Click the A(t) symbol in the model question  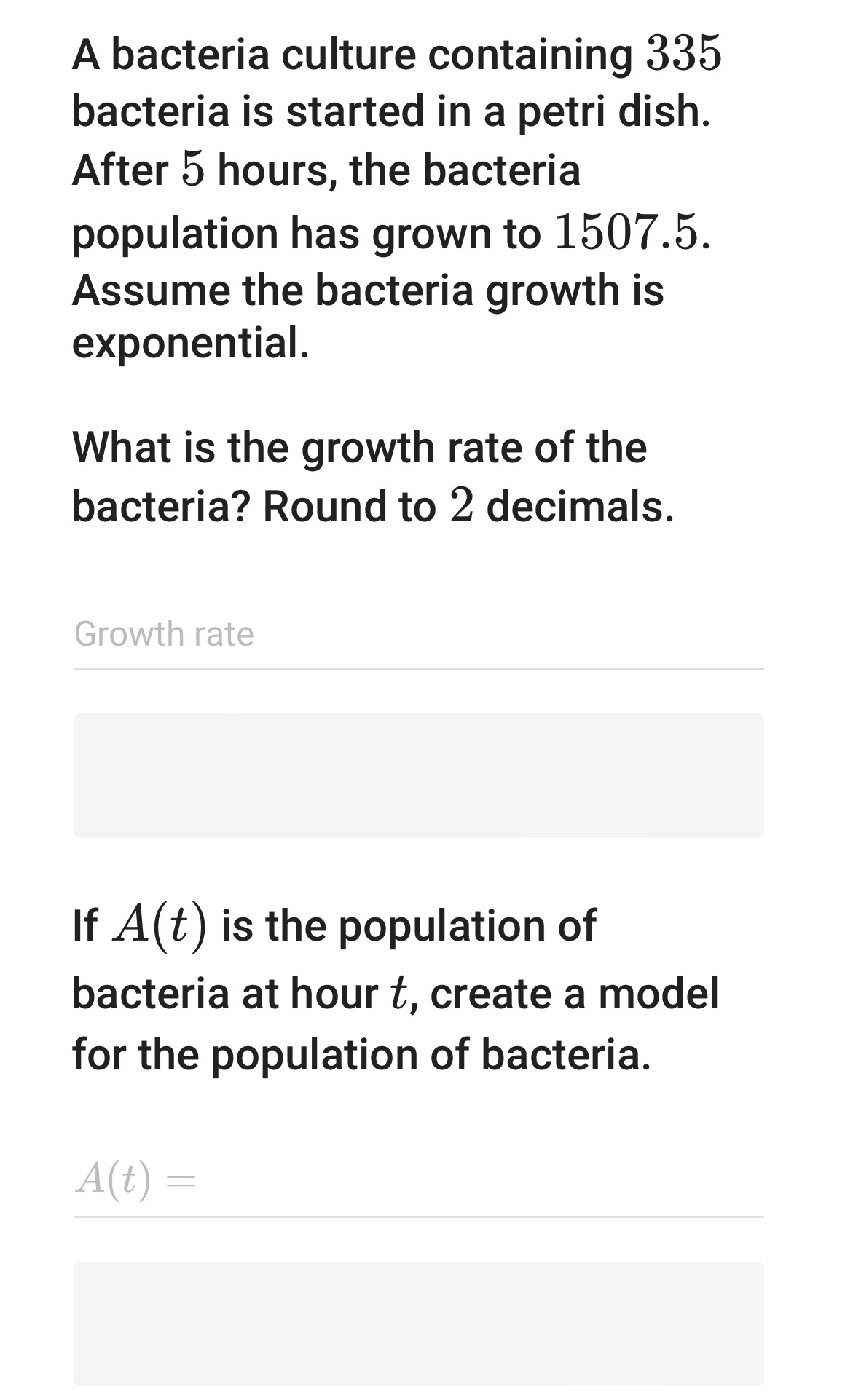click(x=162, y=925)
